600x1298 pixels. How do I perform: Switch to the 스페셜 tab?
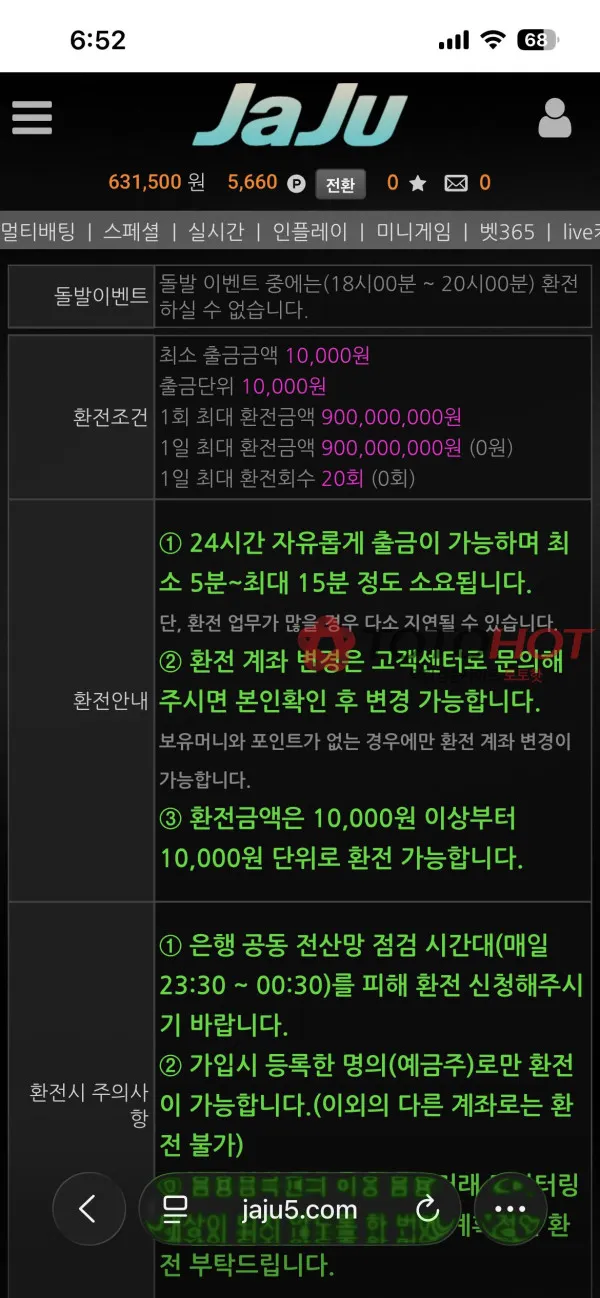tap(131, 232)
